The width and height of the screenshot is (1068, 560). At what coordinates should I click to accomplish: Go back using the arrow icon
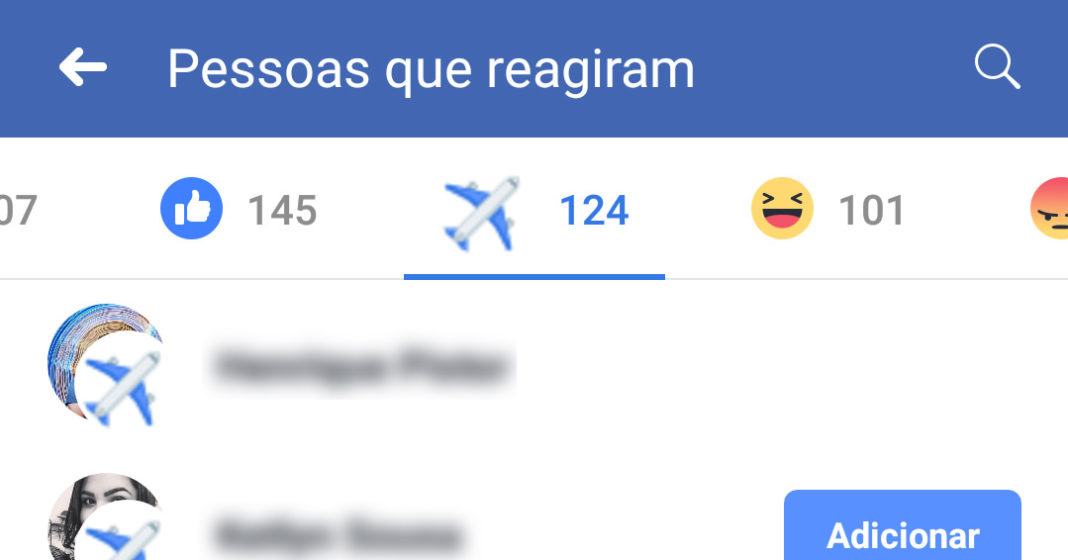(83, 68)
